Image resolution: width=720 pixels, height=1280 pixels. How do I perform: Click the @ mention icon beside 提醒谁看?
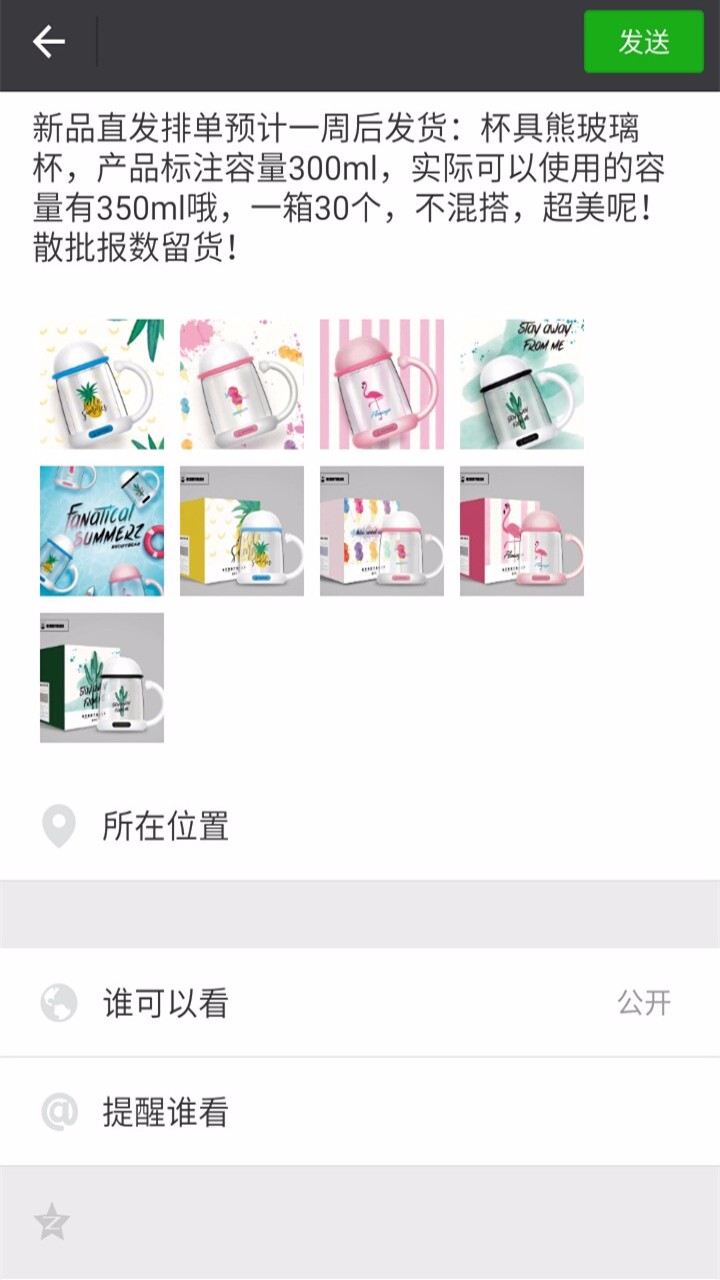tap(58, 1111)
